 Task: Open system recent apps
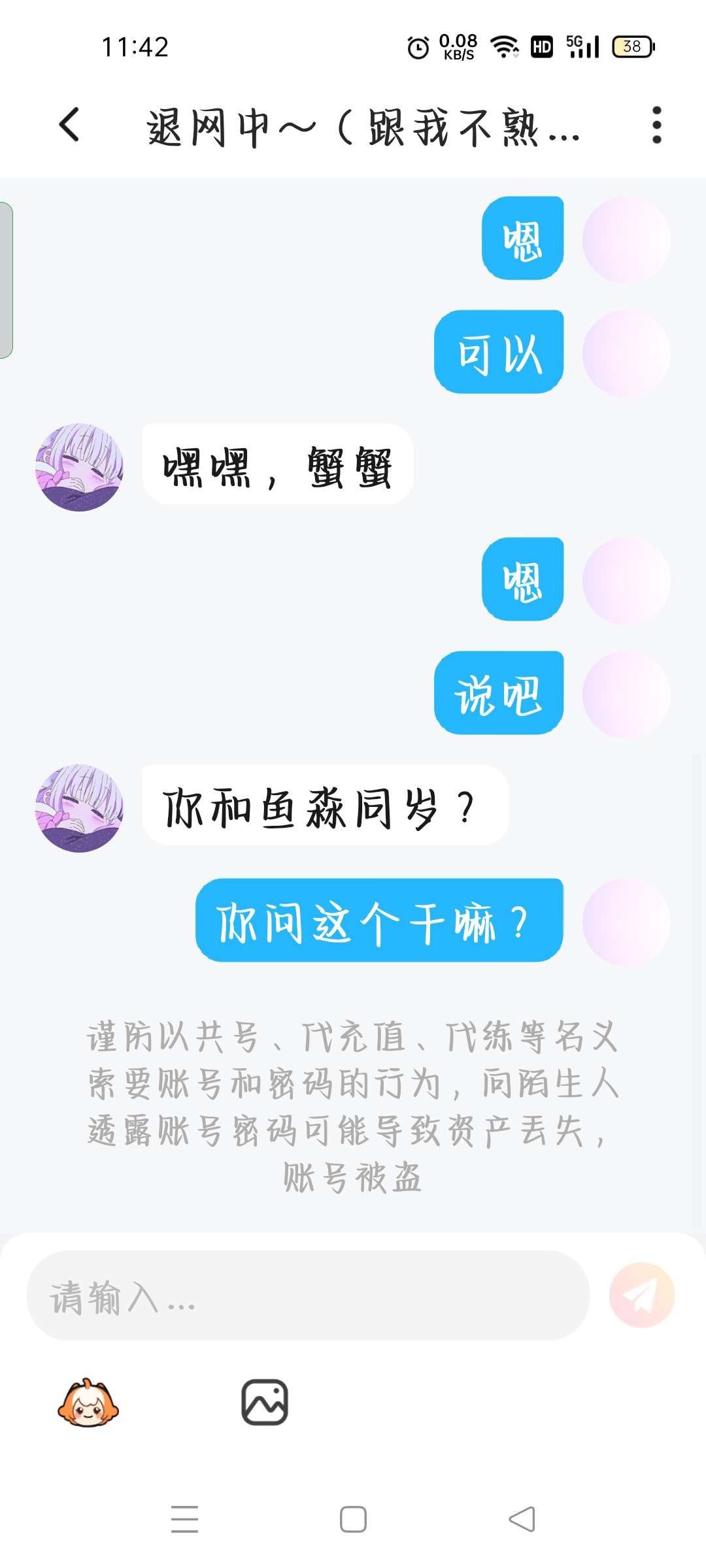point(184,1519)
